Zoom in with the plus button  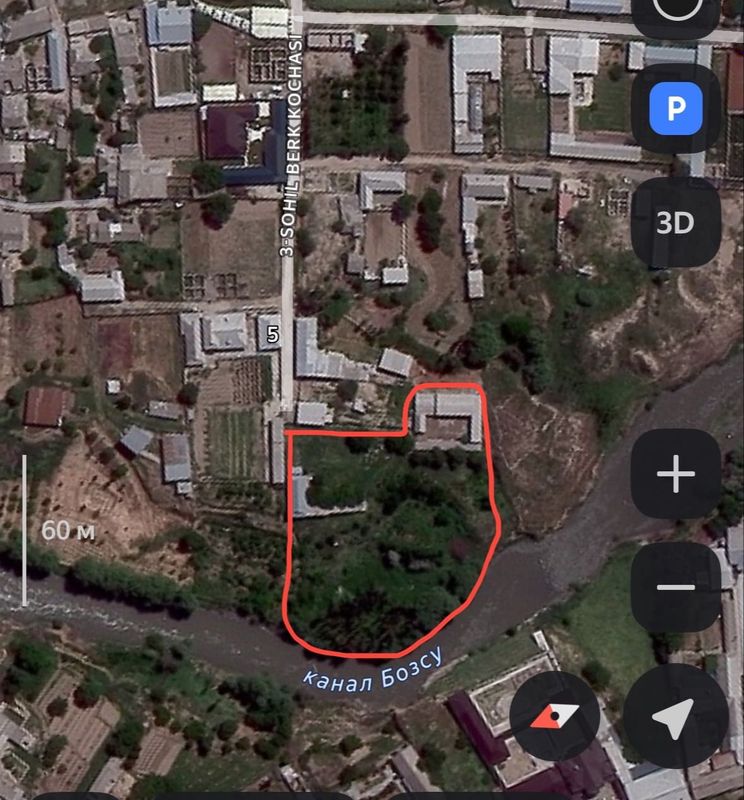point(676,473)
